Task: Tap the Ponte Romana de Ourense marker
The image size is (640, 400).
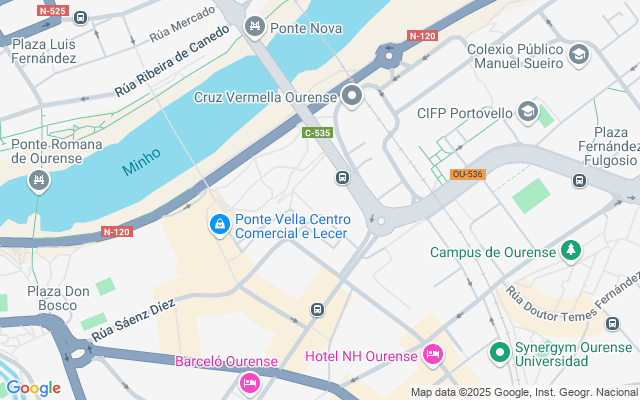Action: [39, 181]
